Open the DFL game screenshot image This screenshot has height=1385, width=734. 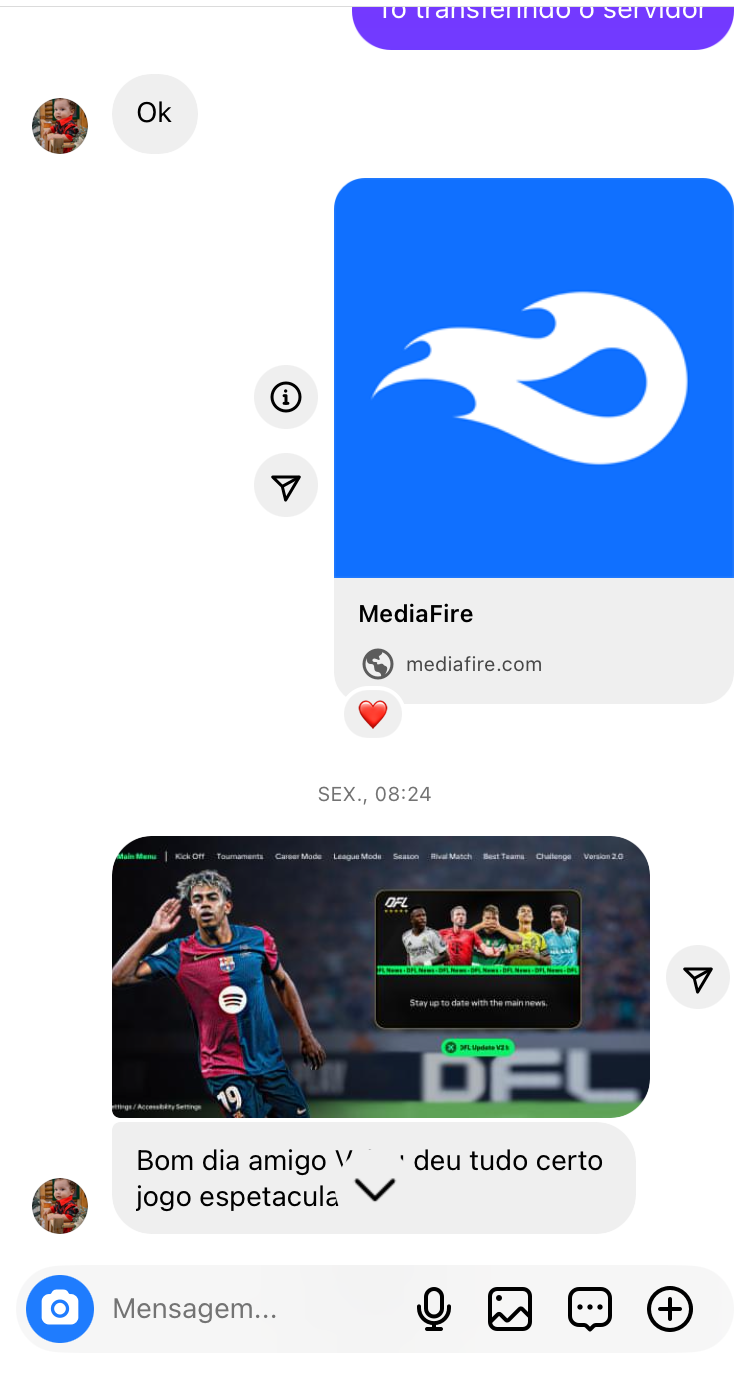coord(380,976)
